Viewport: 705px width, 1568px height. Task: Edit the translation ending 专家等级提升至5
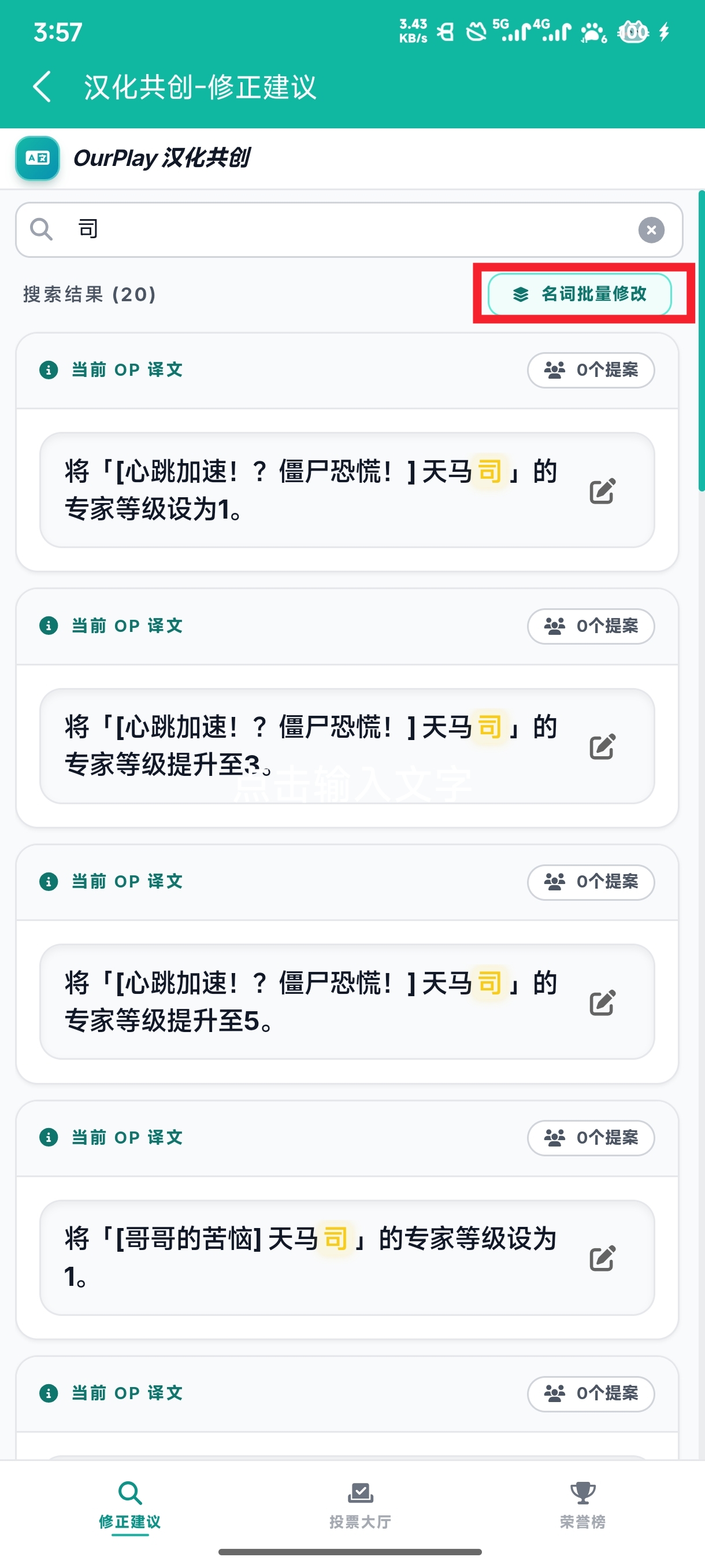(602, 1003)
